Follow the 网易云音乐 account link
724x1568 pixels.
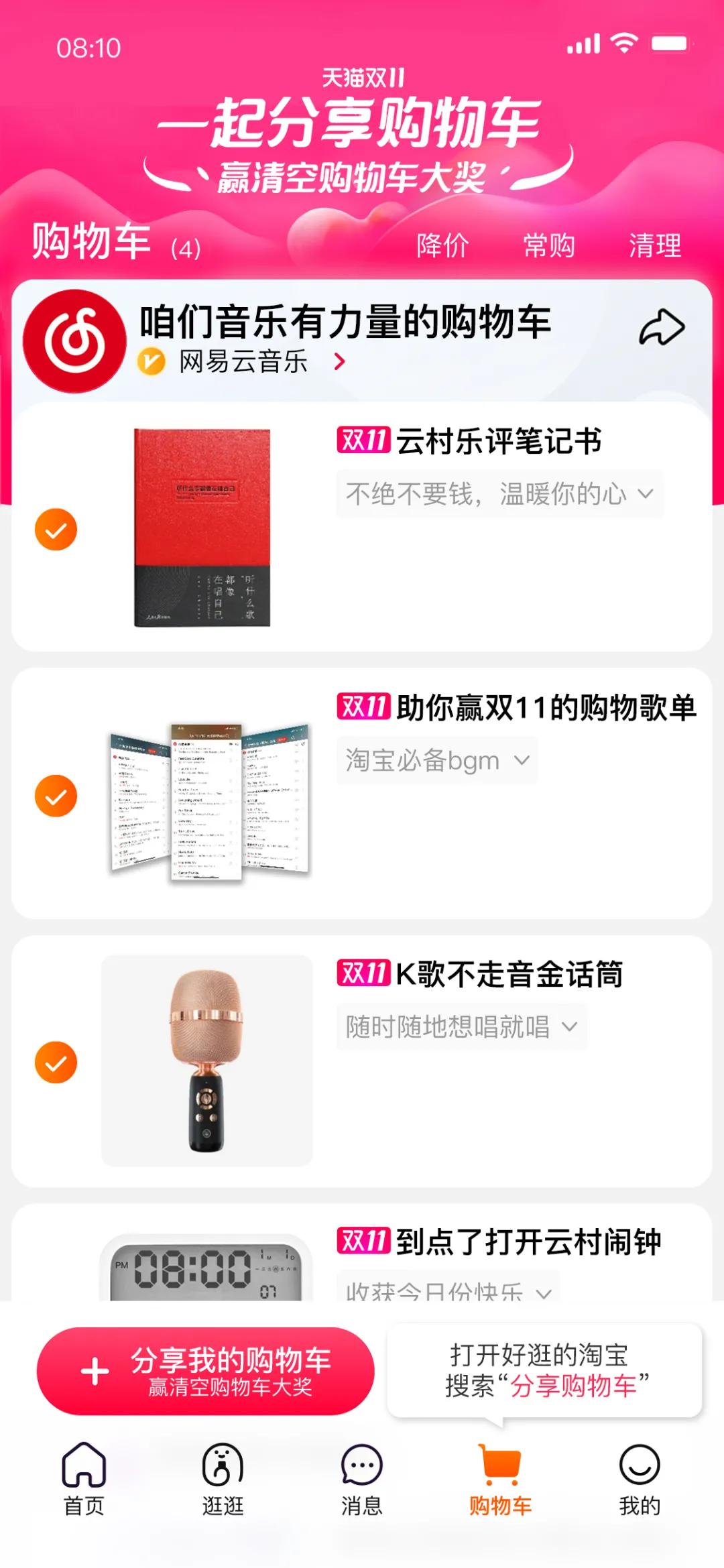(x=241, y=362)
